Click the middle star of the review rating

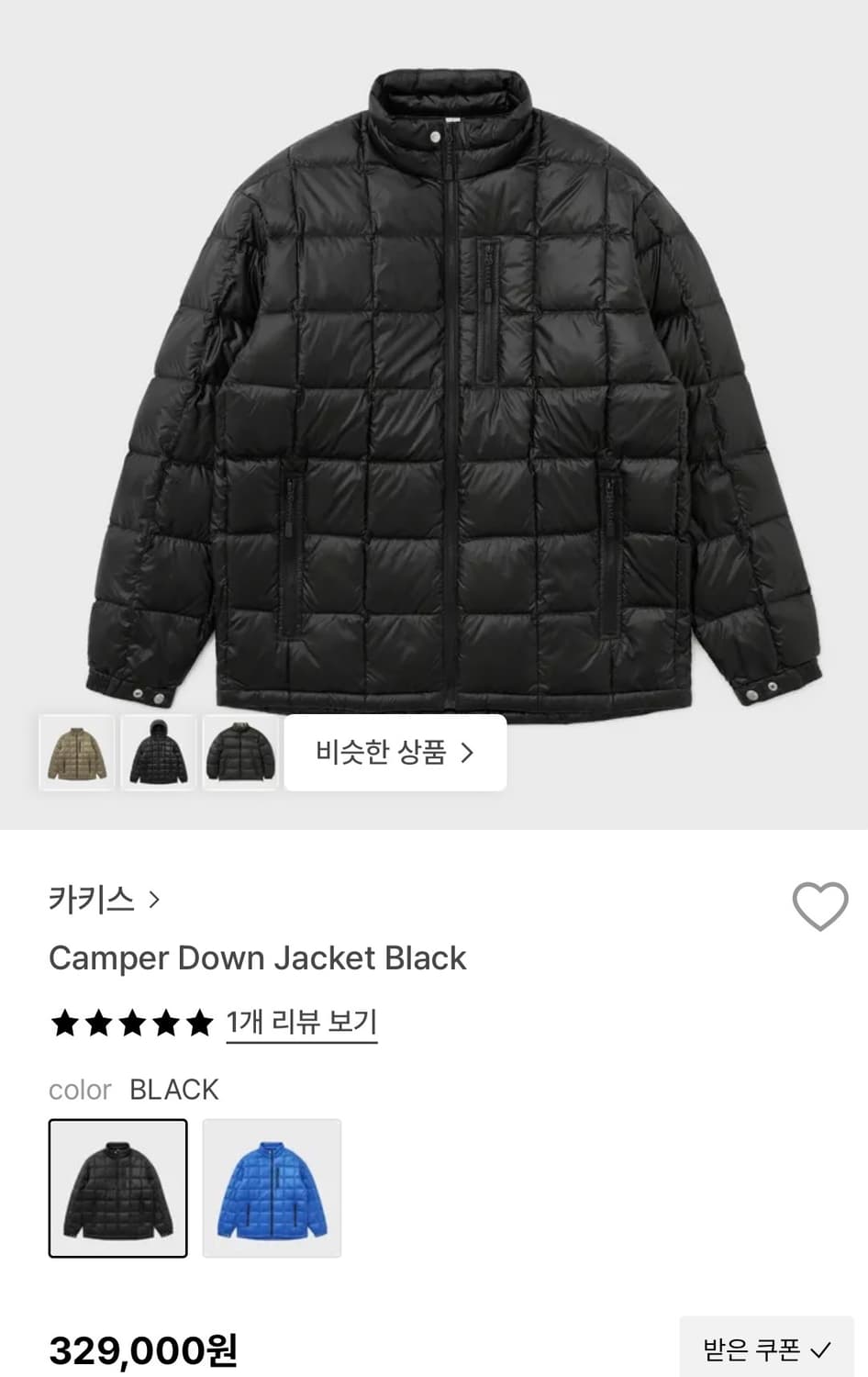pos(131,1023)
